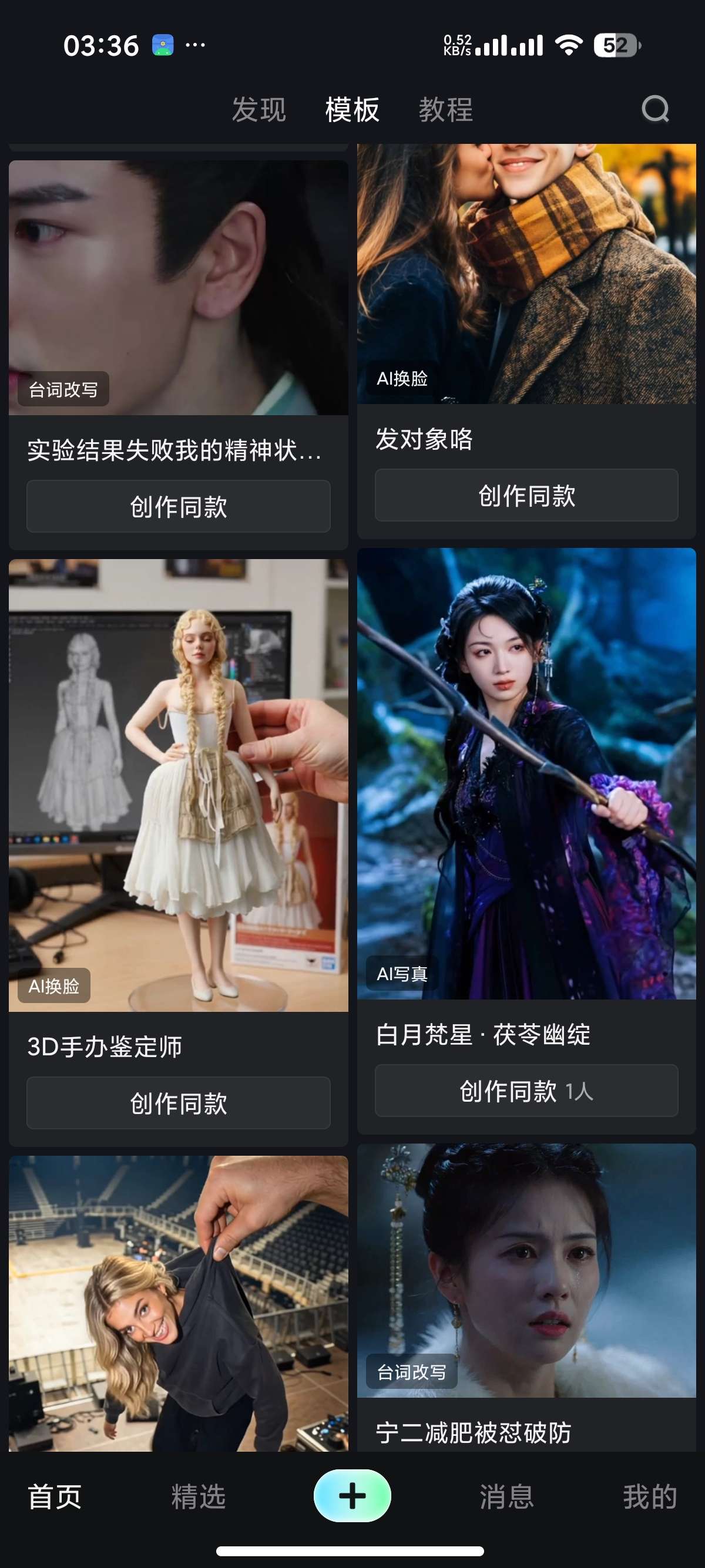Open the 3D手办鉴定师 template image
This screenshot has height=1568, width=705.
pyautogui.click(x=179, y=785)
